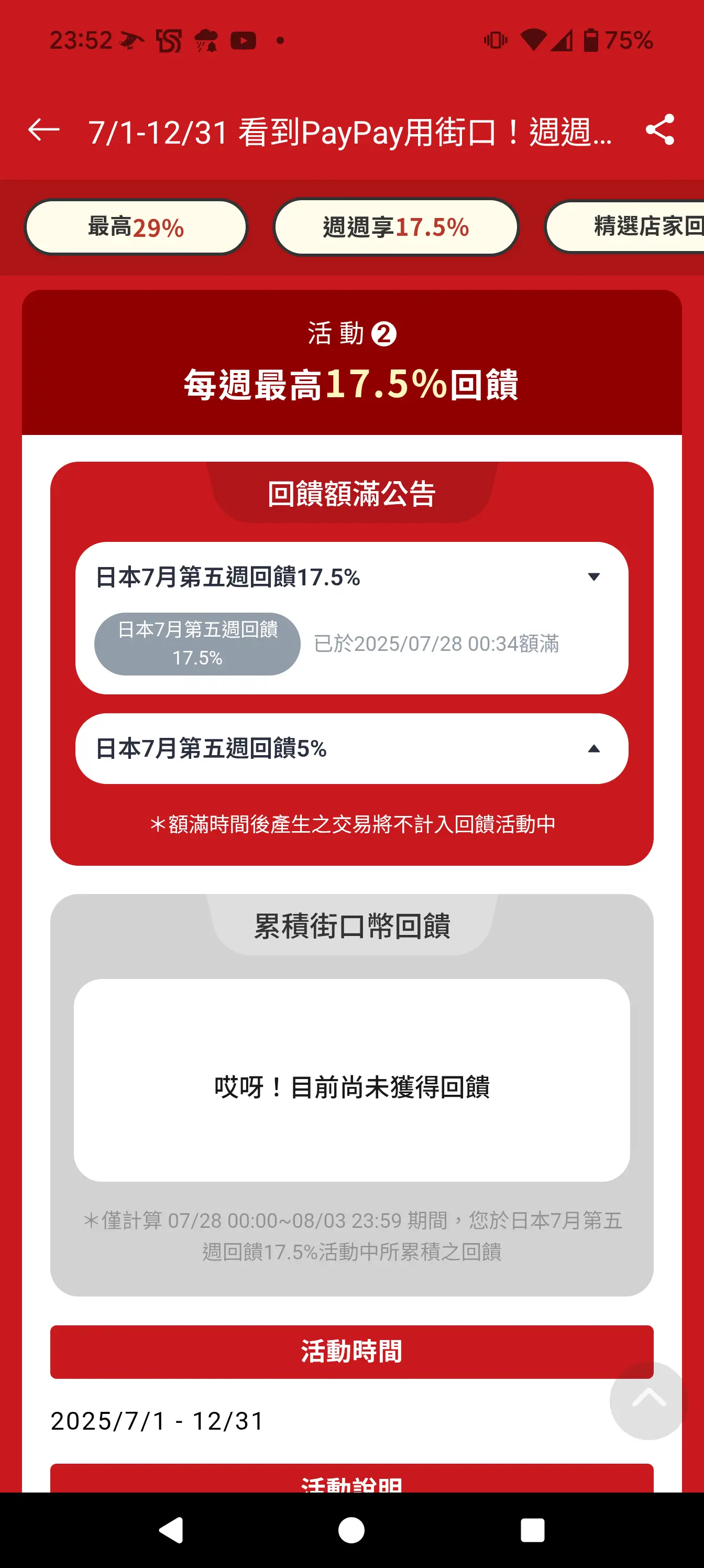Select the 最高29% chip
The width and height of the screenshot is (704, 1568).
coord(136,227)
